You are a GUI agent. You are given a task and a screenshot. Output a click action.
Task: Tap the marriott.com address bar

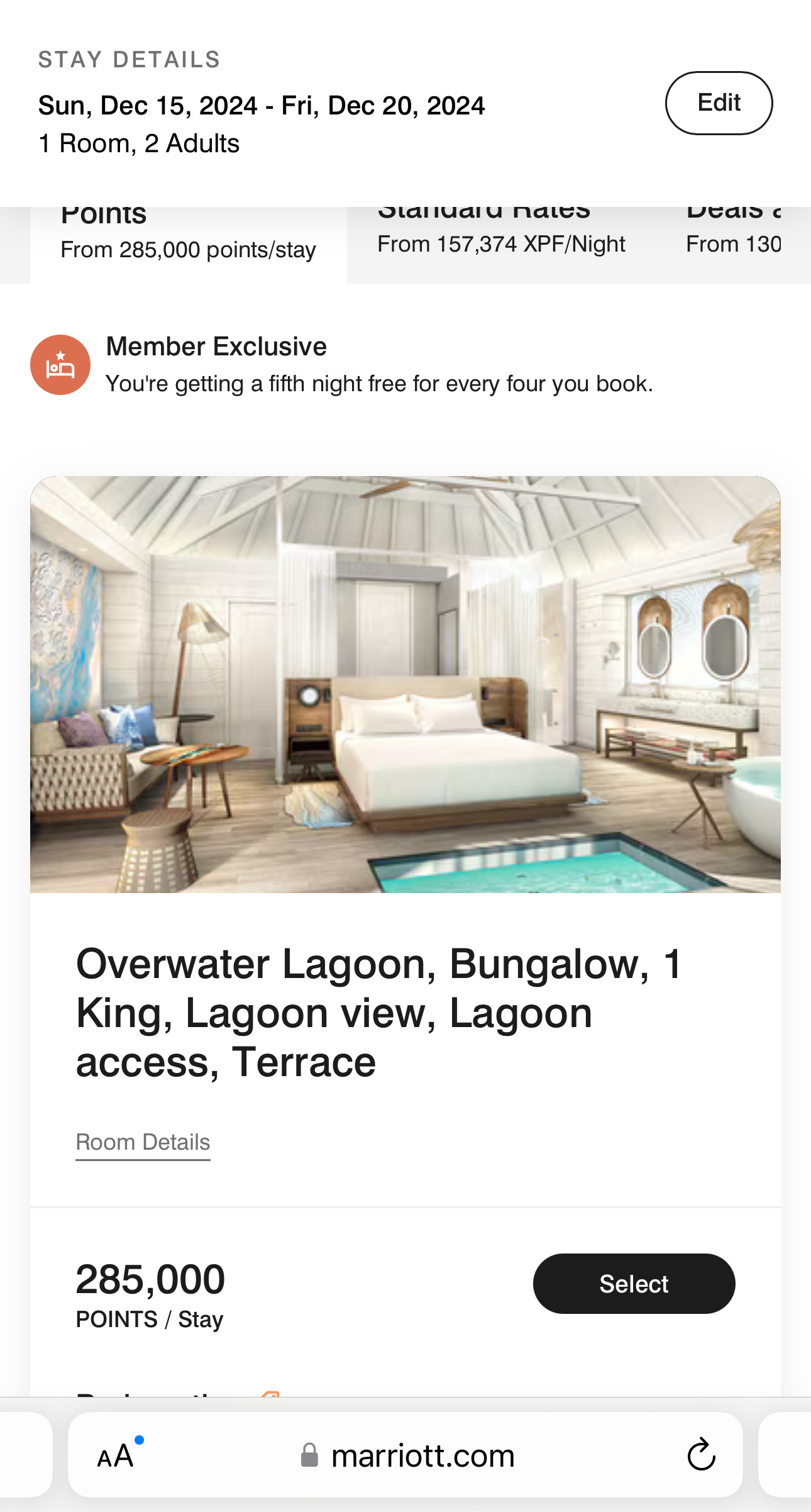[405, 1455]
